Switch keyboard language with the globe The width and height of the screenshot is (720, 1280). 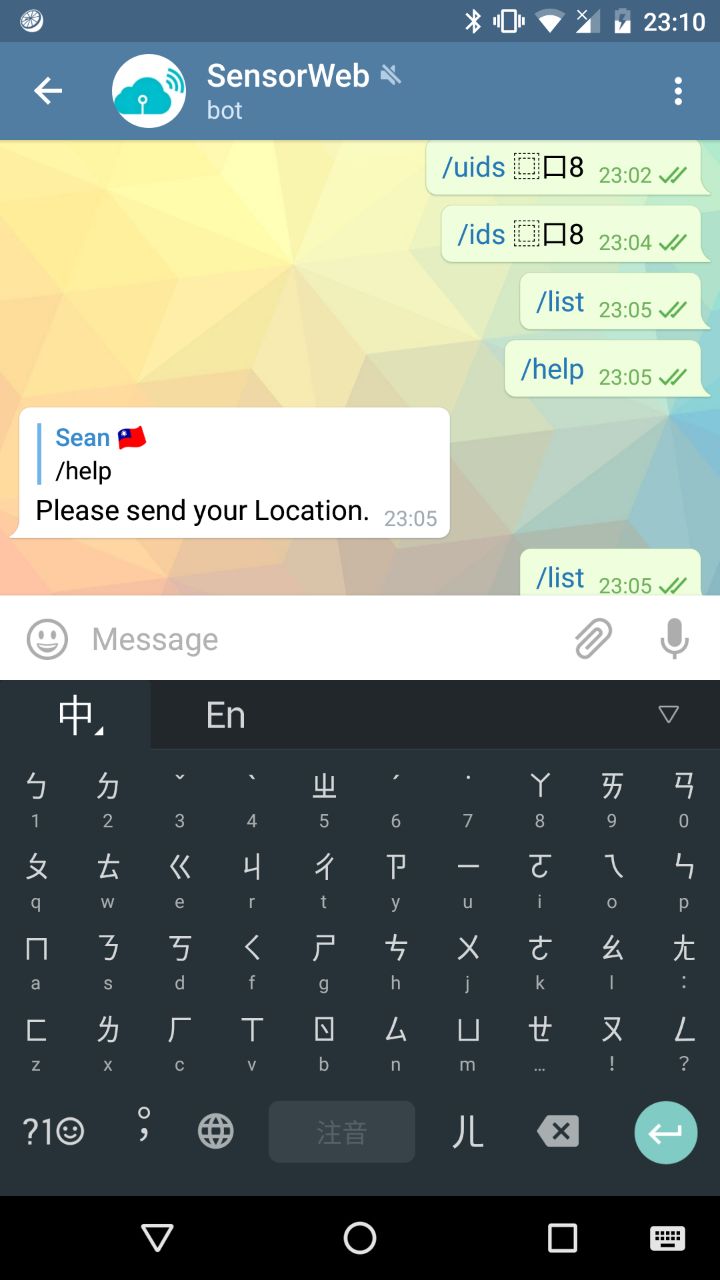point(215,1131)
